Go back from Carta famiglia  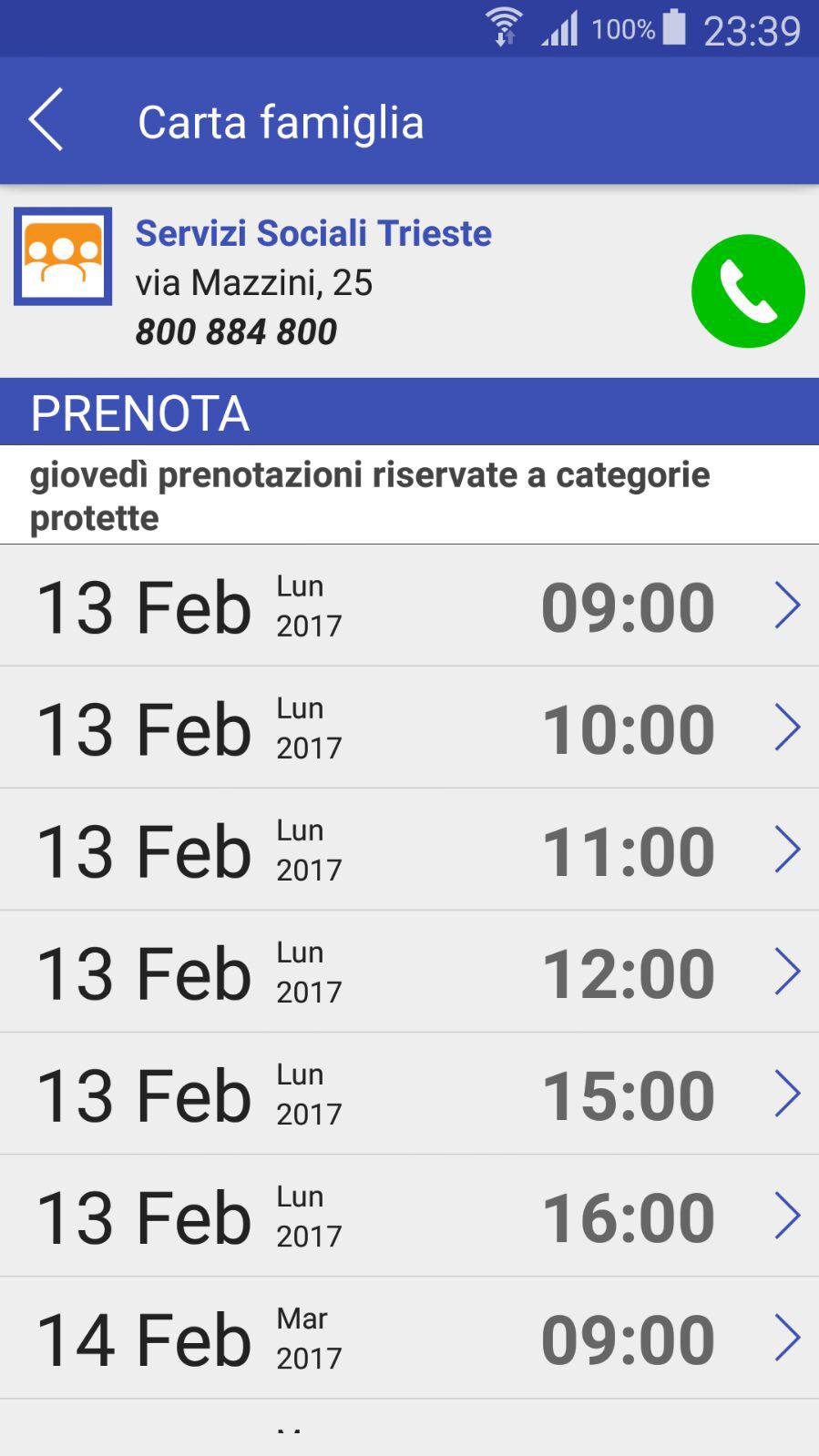coord(46,120)
